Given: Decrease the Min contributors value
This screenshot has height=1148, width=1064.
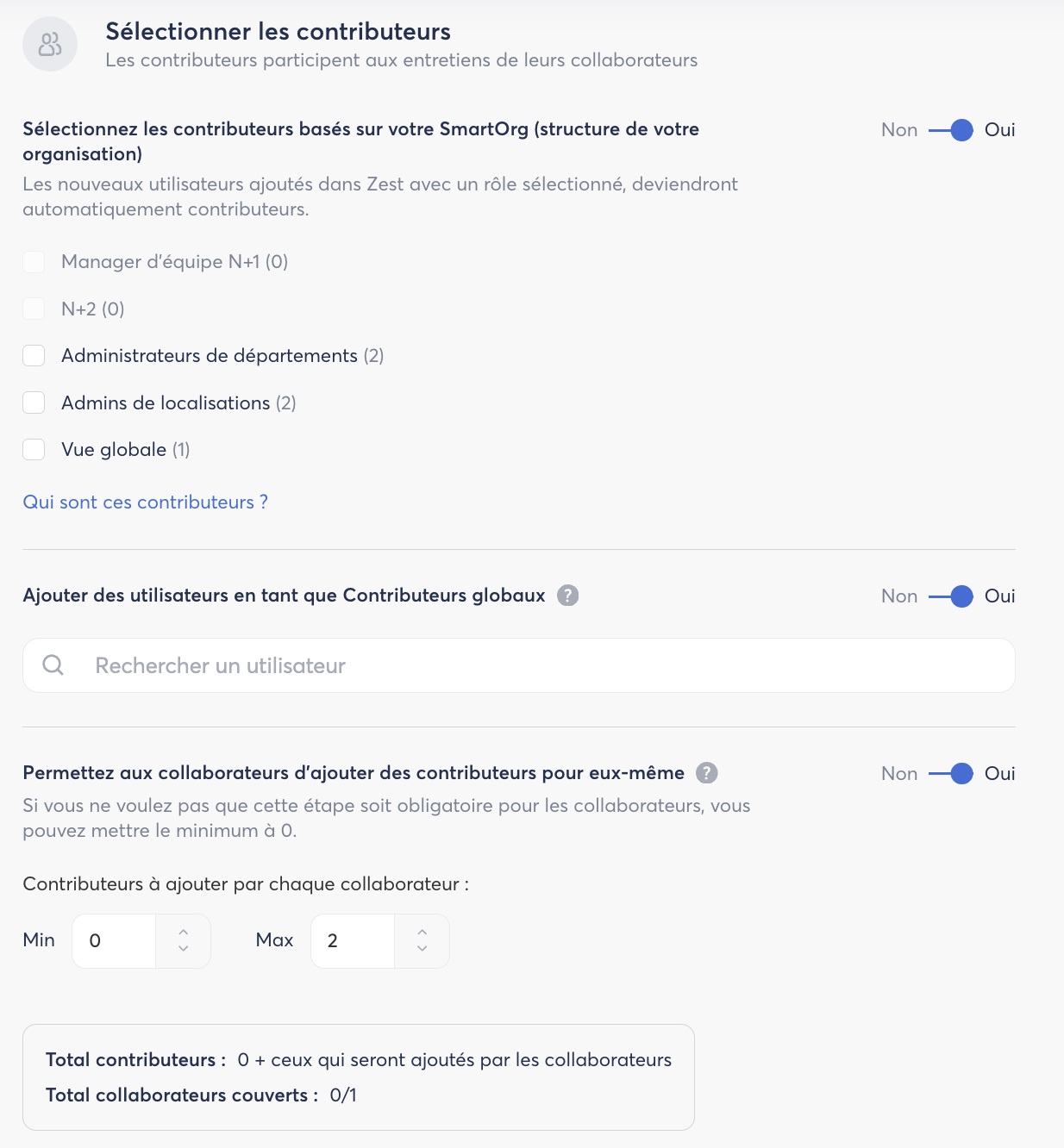Looking at the screenshot, I should [183, 949].
